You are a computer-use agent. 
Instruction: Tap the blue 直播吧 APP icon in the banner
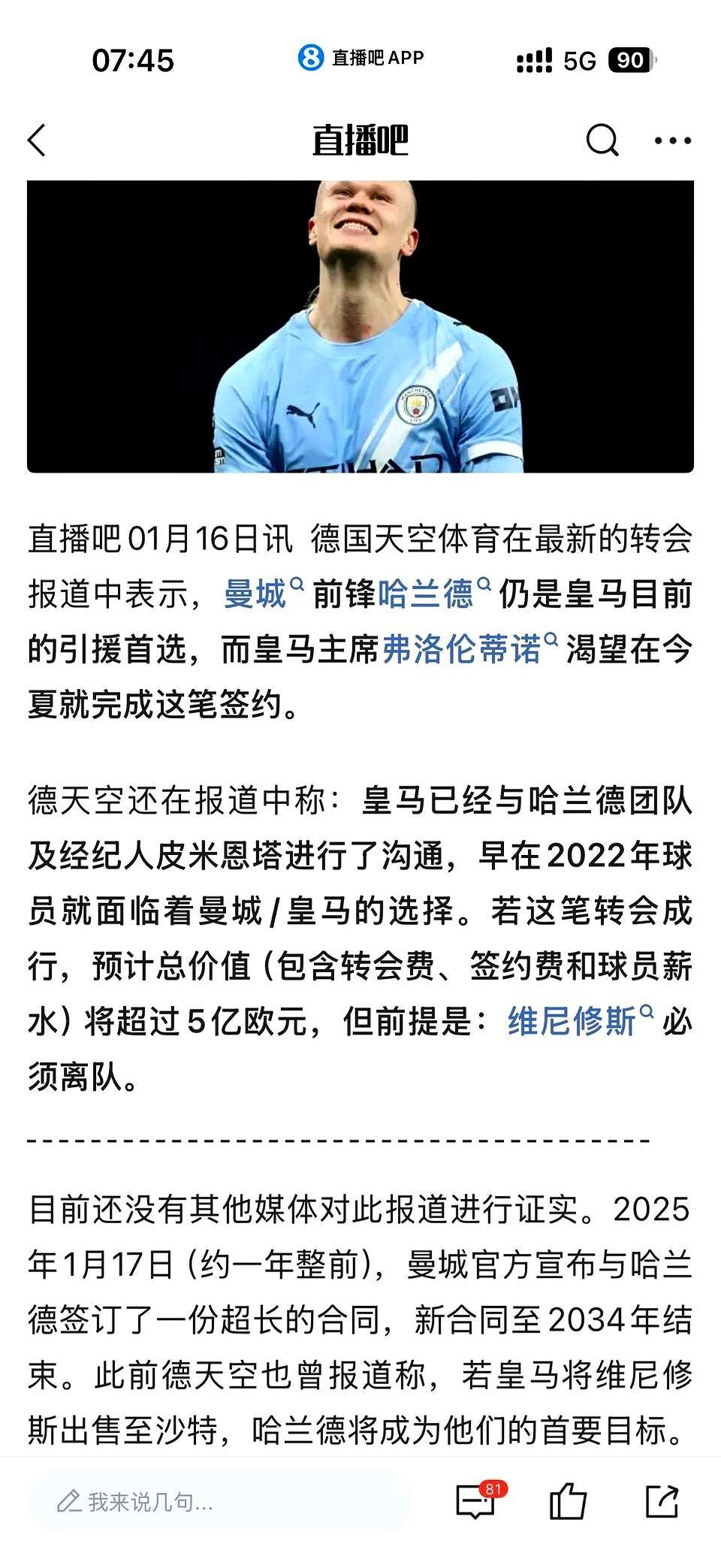[x=309, y=56]
